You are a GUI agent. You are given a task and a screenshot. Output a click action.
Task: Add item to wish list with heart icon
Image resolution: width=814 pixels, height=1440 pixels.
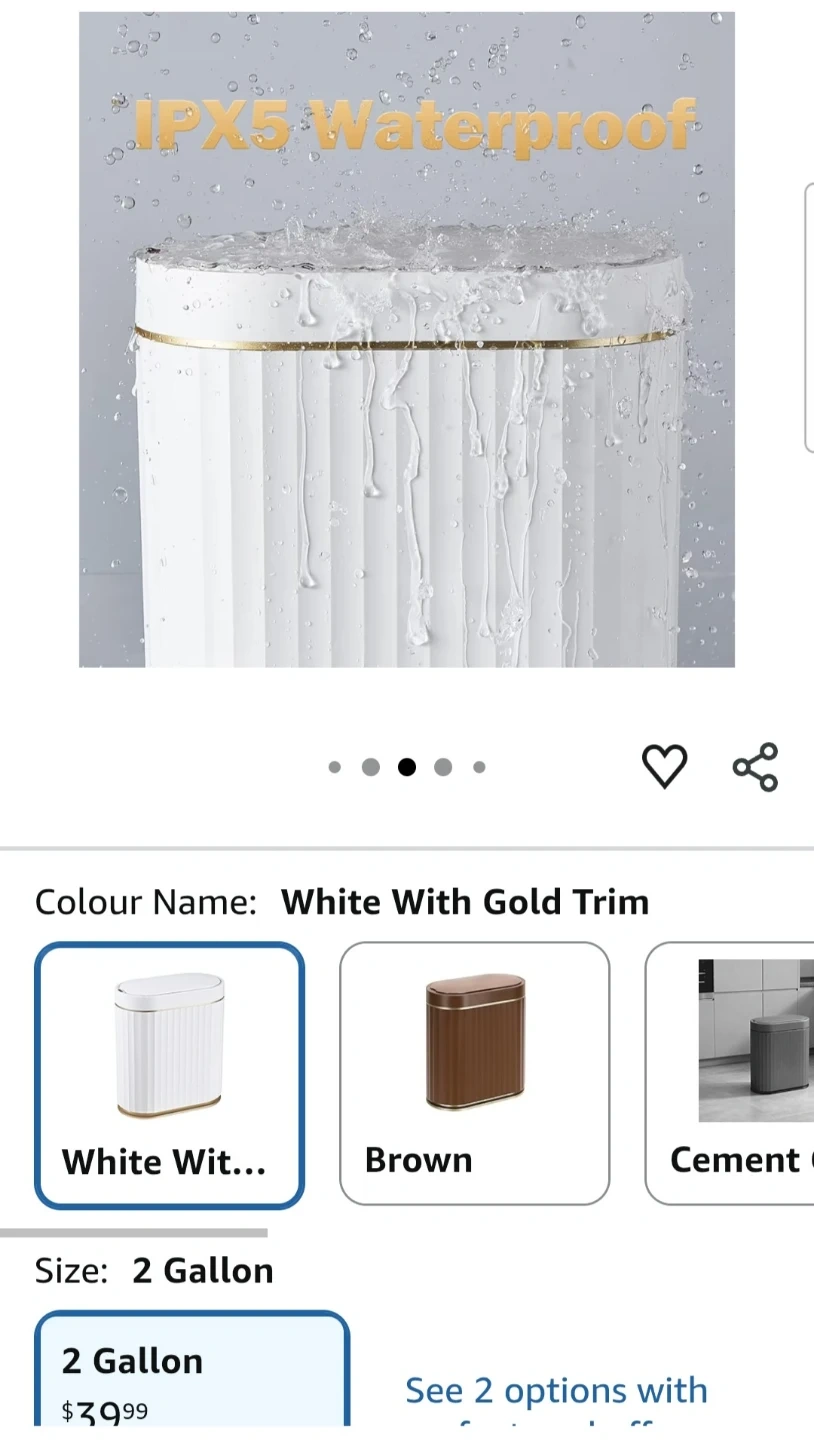[664, 767]
